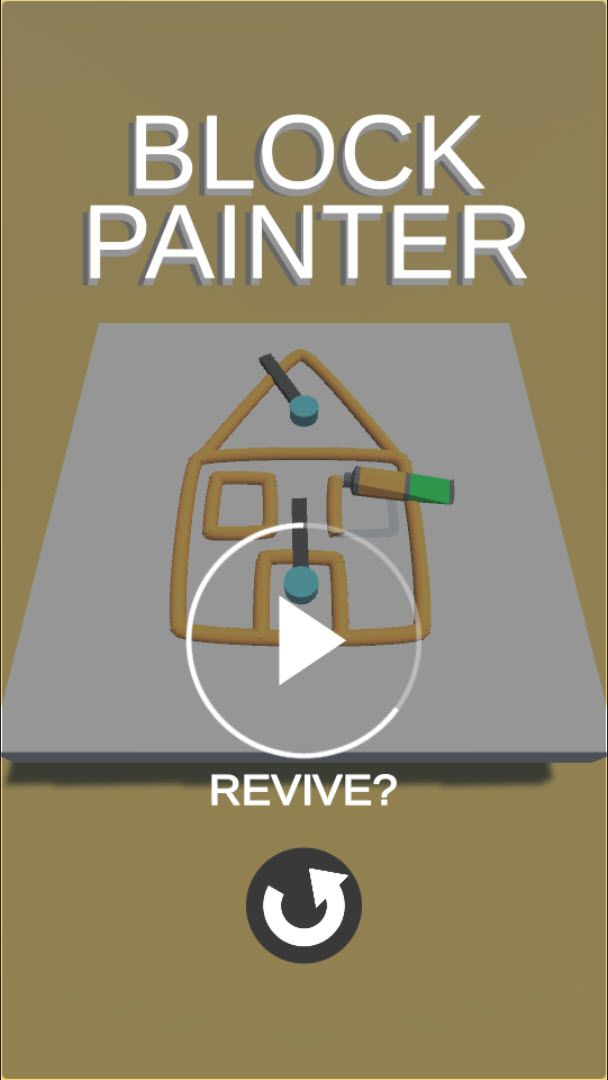Tap the play button to revive
608x1080 pixels.
304,640
